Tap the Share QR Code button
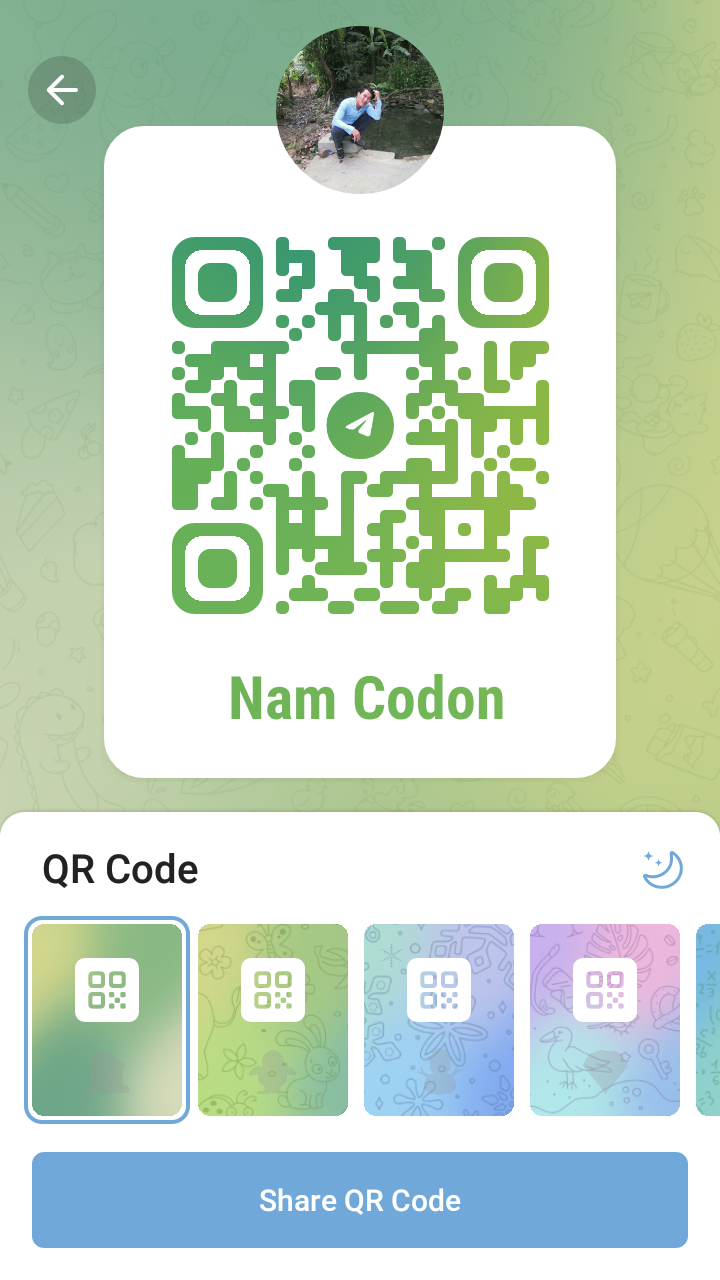Viewport: 720px width, 1280px height. tap(360, 1200)
